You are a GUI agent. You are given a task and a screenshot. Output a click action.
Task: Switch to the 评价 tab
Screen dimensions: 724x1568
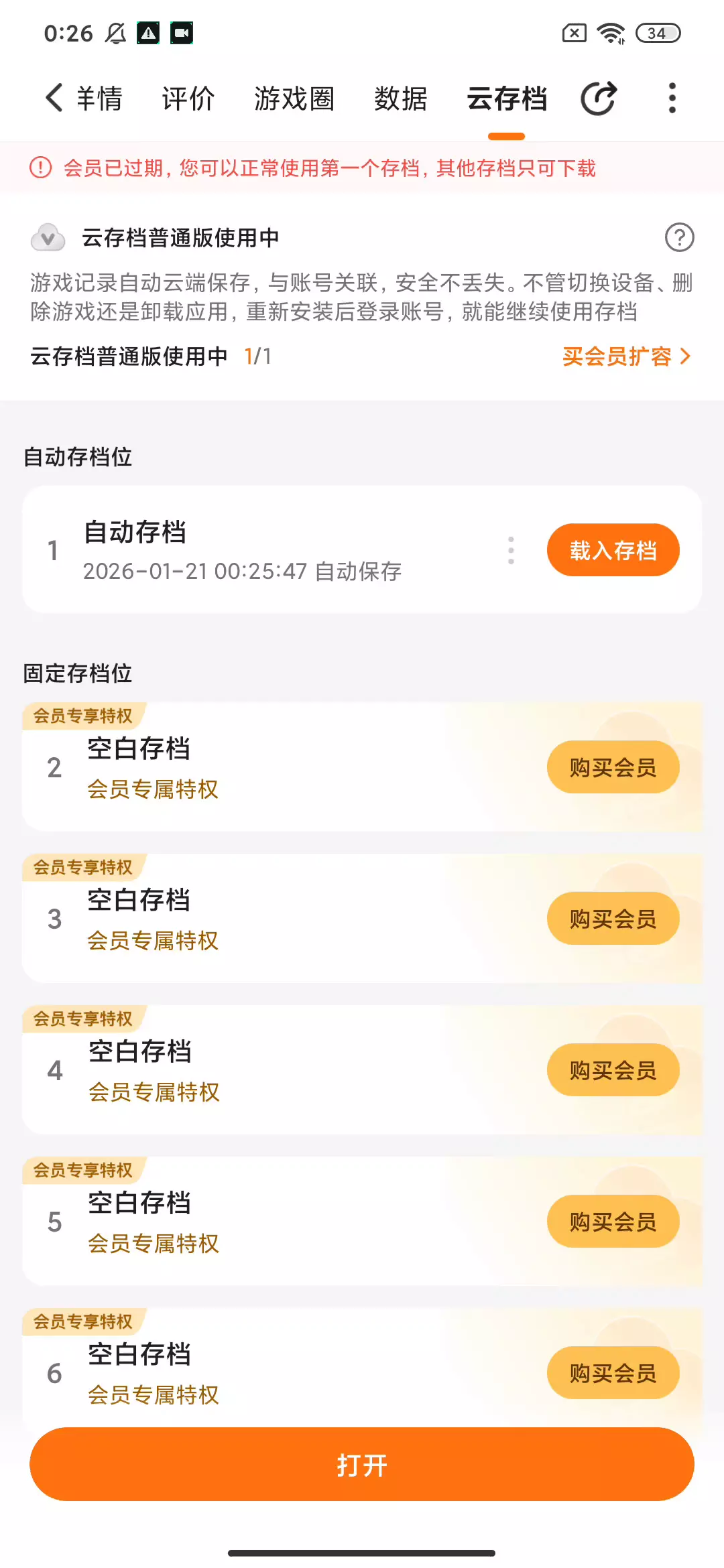pyautogui.click(x=188, y=99)
